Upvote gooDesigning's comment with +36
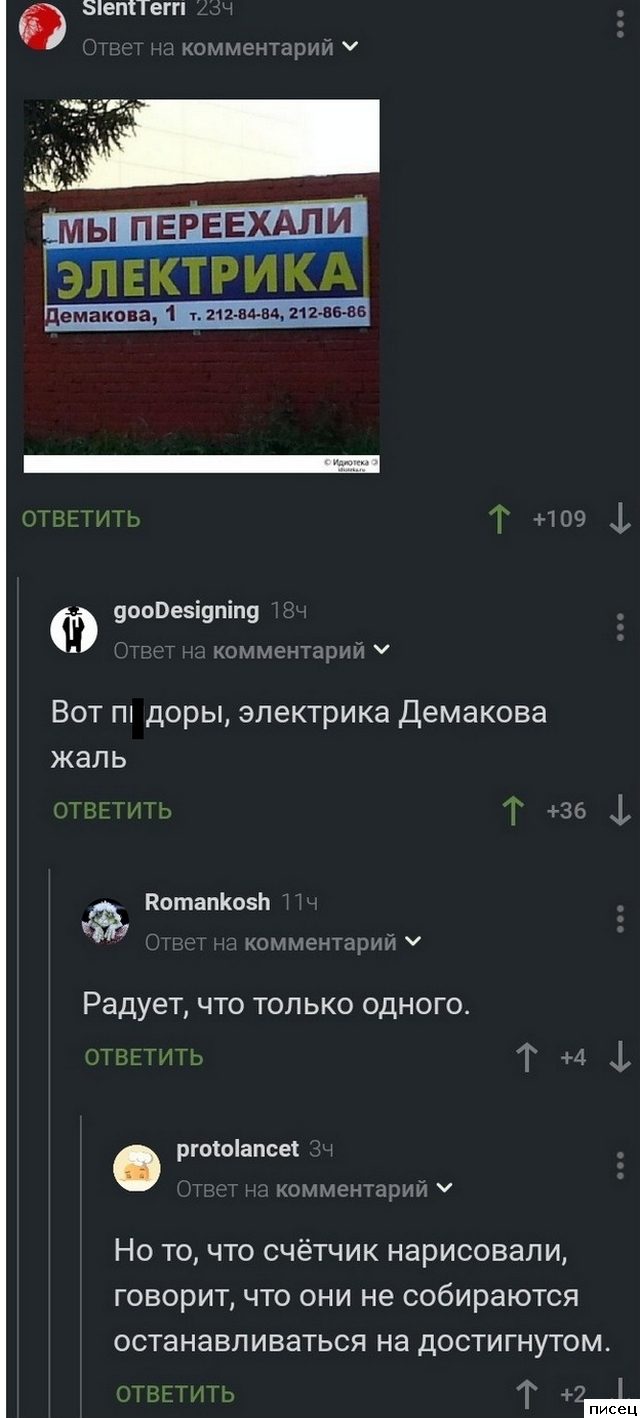This screenshot has height=1418, width=640. 512,810
